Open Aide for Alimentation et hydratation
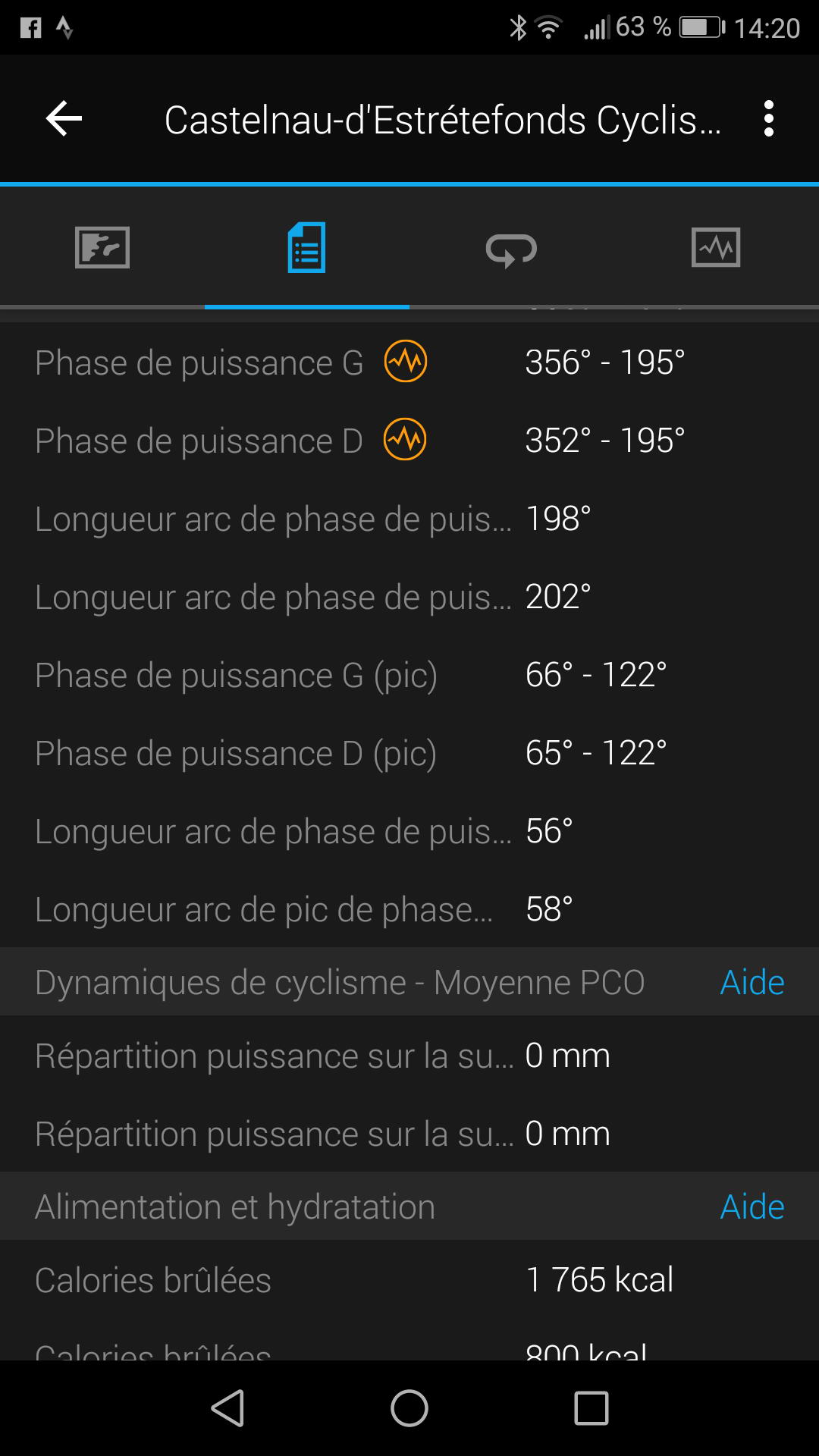Viewport: 819px width, 1456px height. point(752,1207)
